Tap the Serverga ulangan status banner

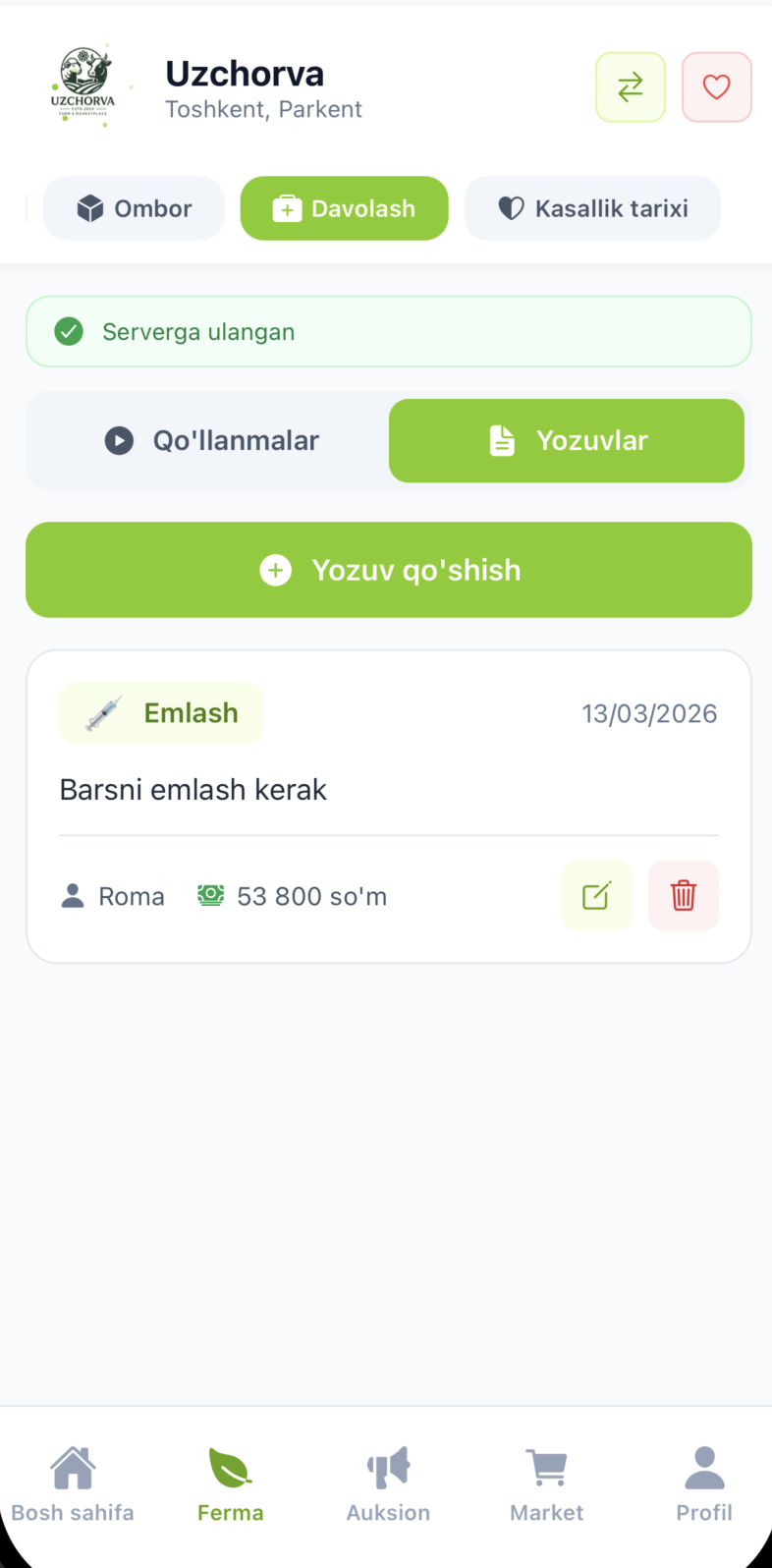(x=388, y=331)
